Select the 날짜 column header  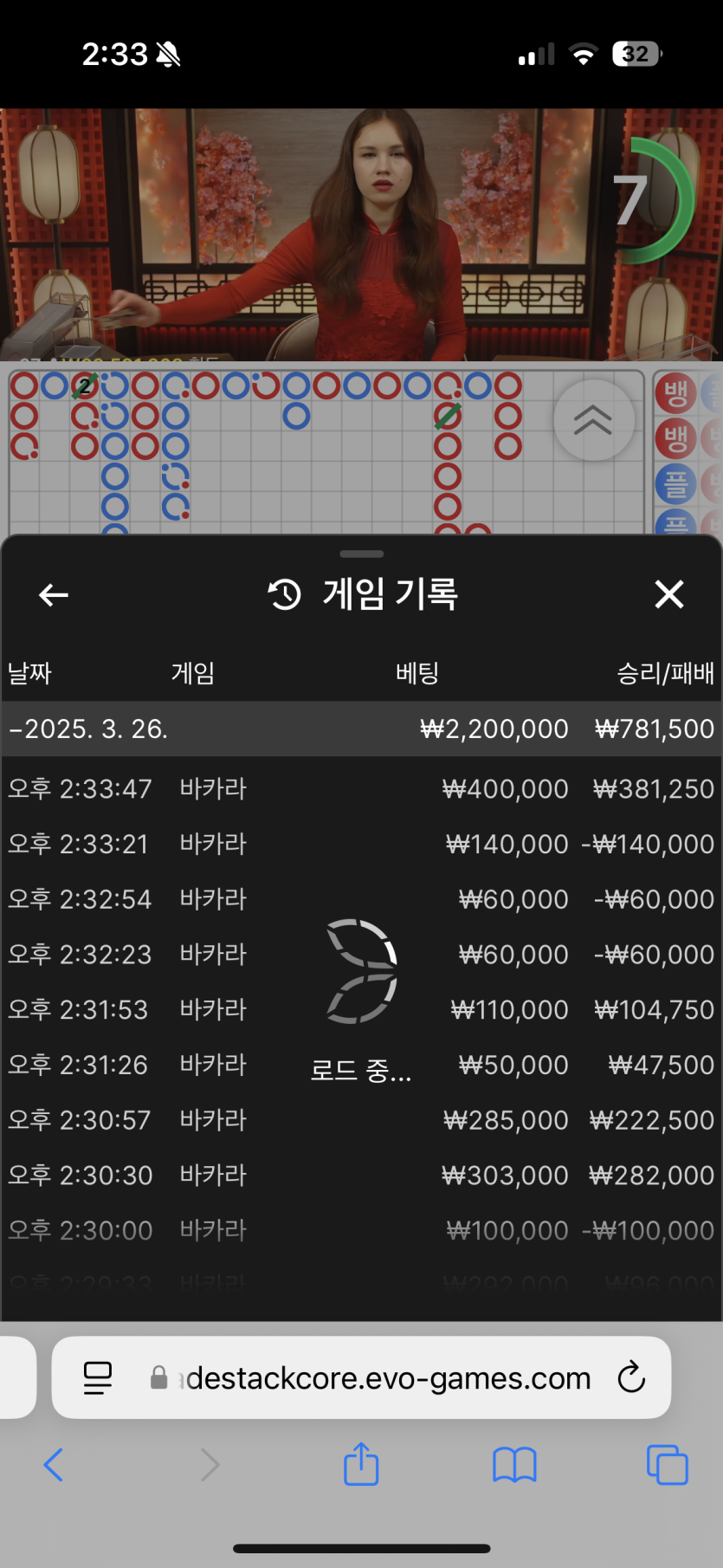click(x=29, y=673)
